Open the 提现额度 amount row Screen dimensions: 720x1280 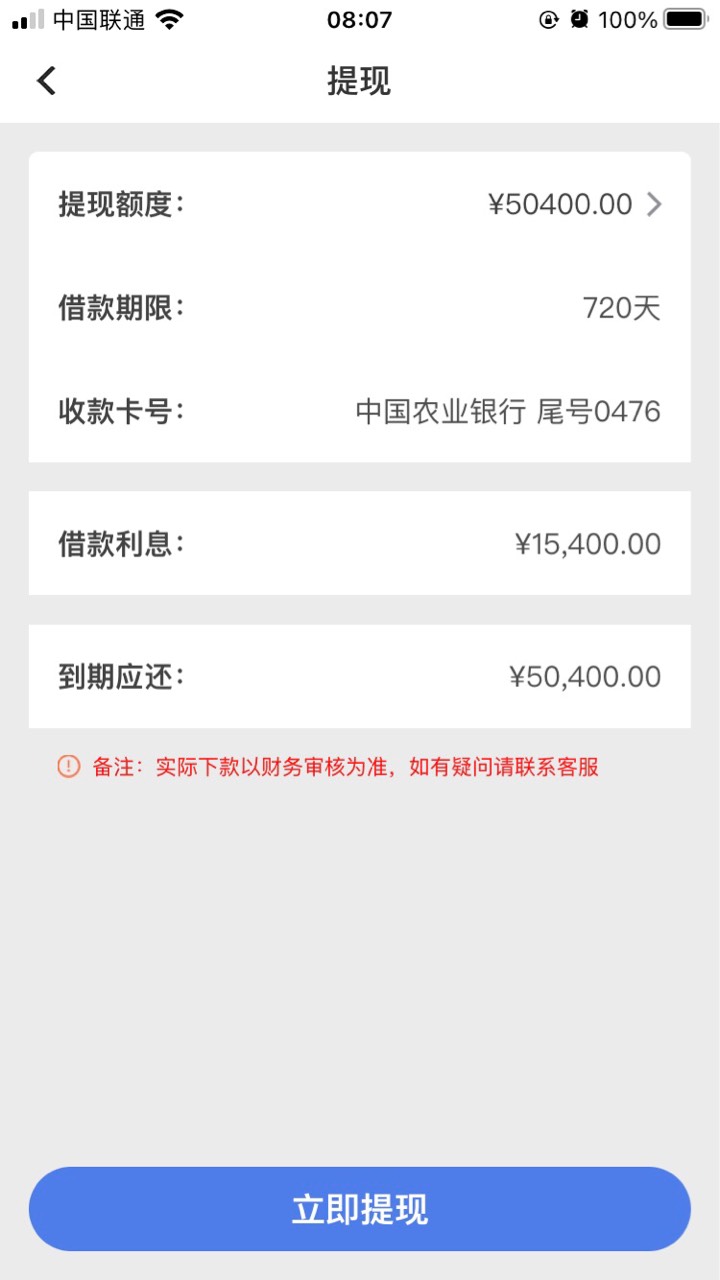[360, 204]
